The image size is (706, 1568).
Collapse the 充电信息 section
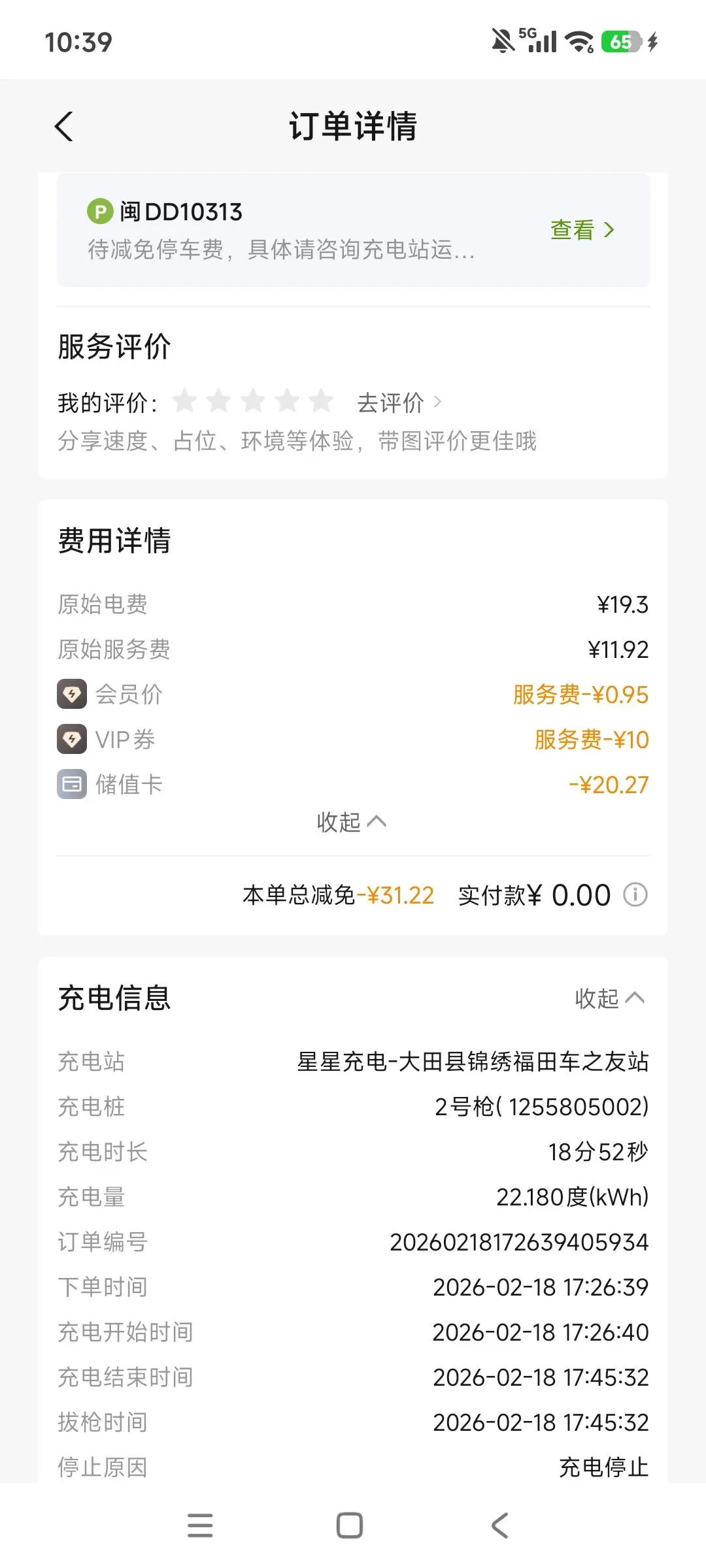pyautogui.click(x=609, y=998)
